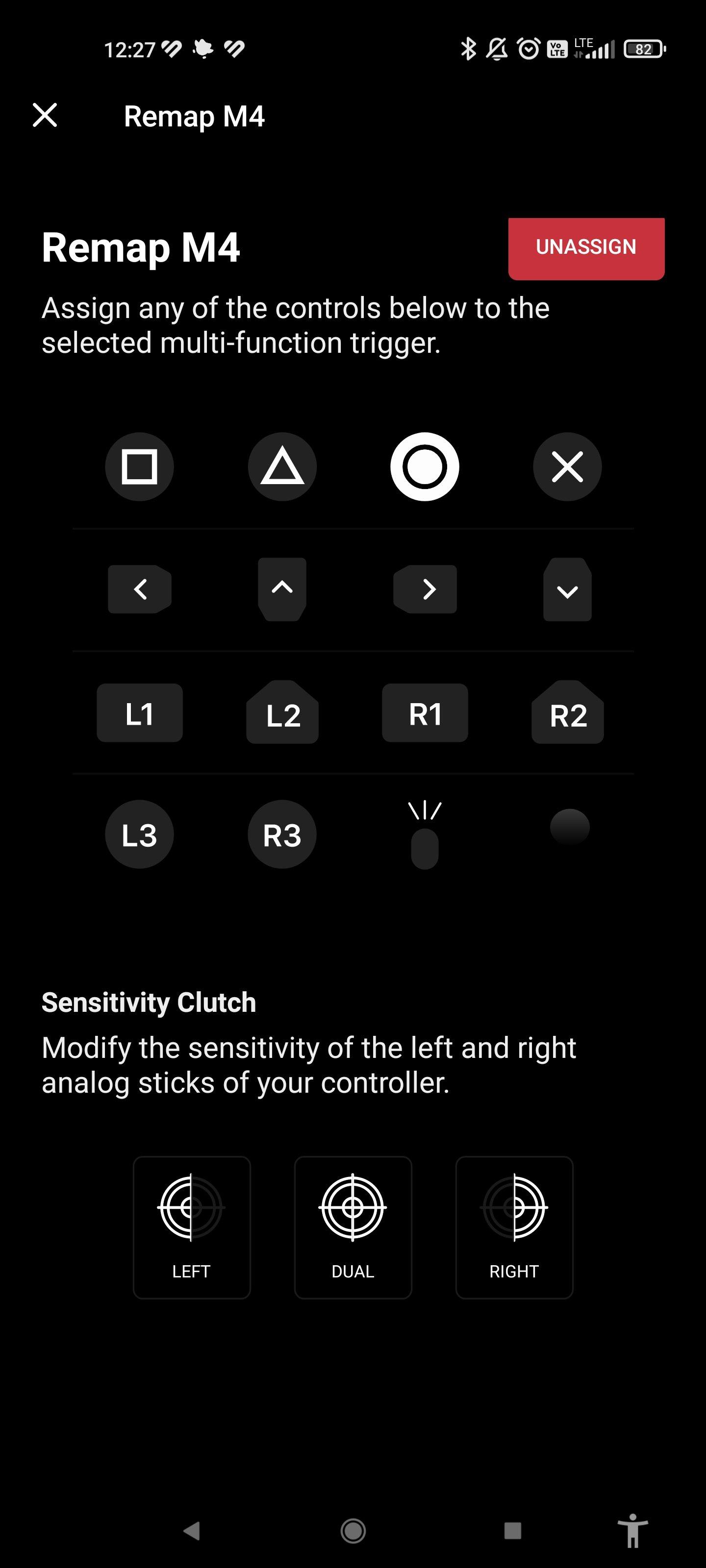
Task: Set sensitivity clutch to RIGHT stick
Action: pos(514,1227)
